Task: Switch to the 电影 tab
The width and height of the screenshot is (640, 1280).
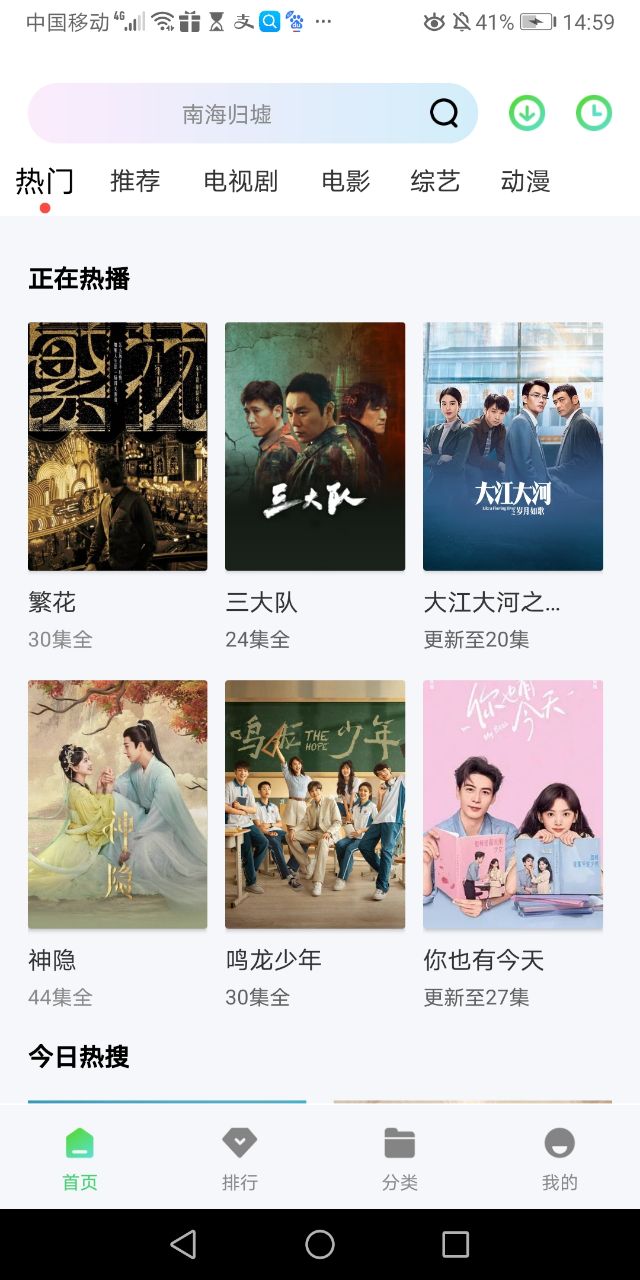Action: (346, 181)
